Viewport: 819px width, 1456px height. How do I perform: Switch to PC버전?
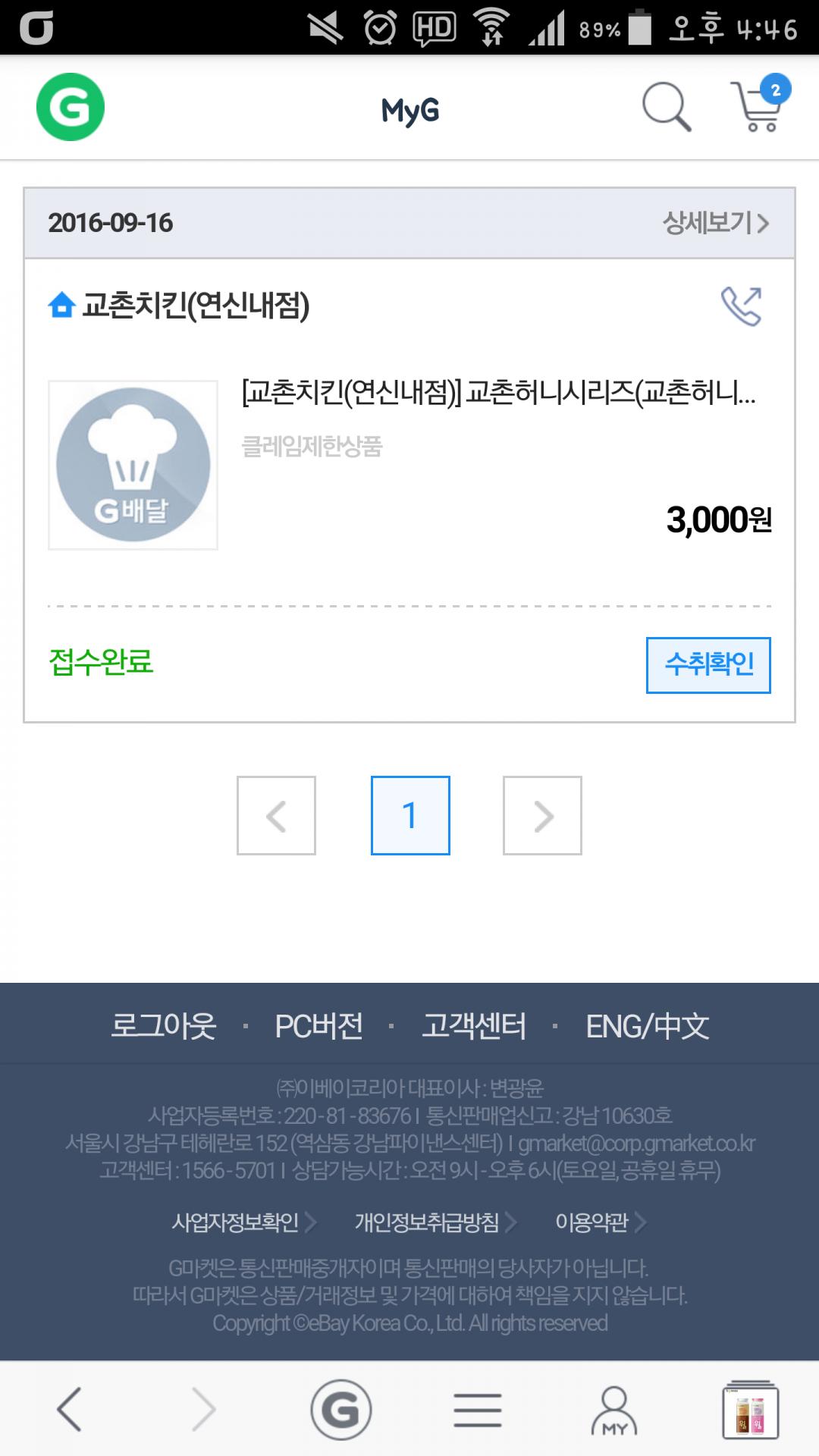tap(318, 1026)
